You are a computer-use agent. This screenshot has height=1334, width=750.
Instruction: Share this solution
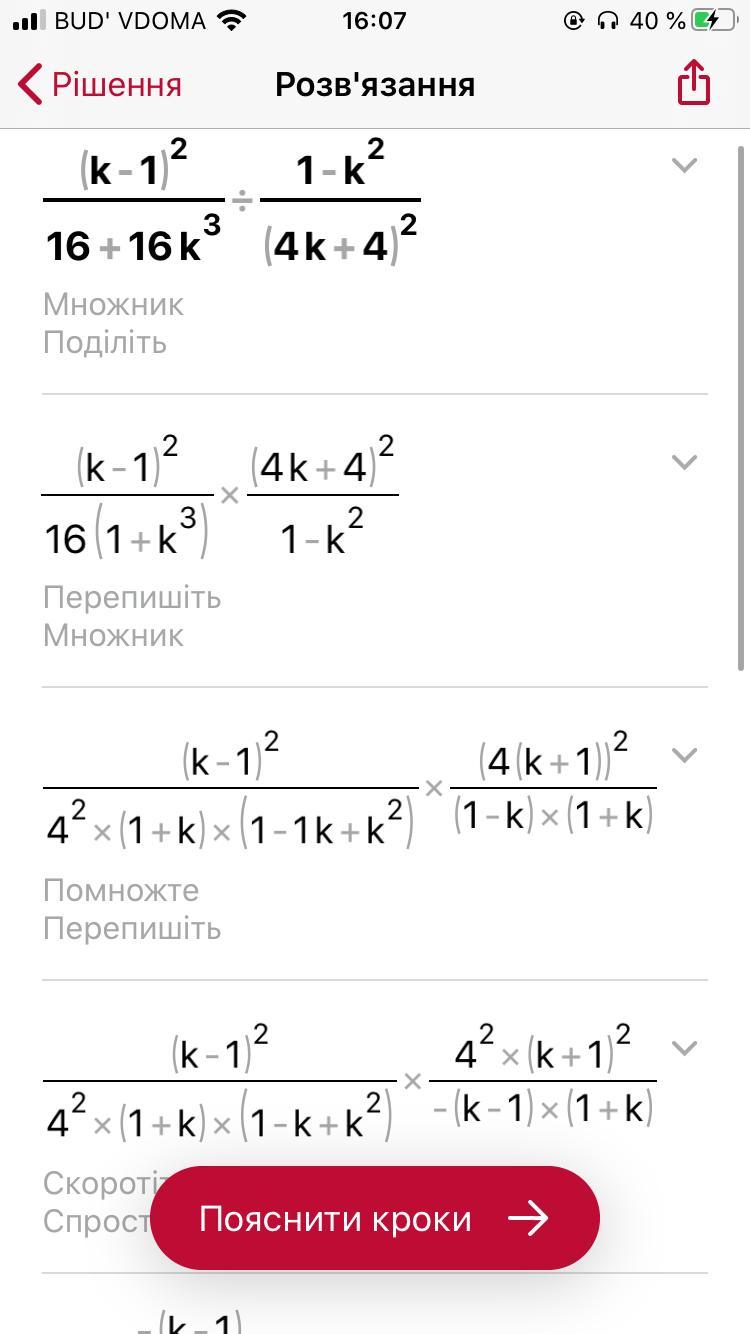click(693, 82)
